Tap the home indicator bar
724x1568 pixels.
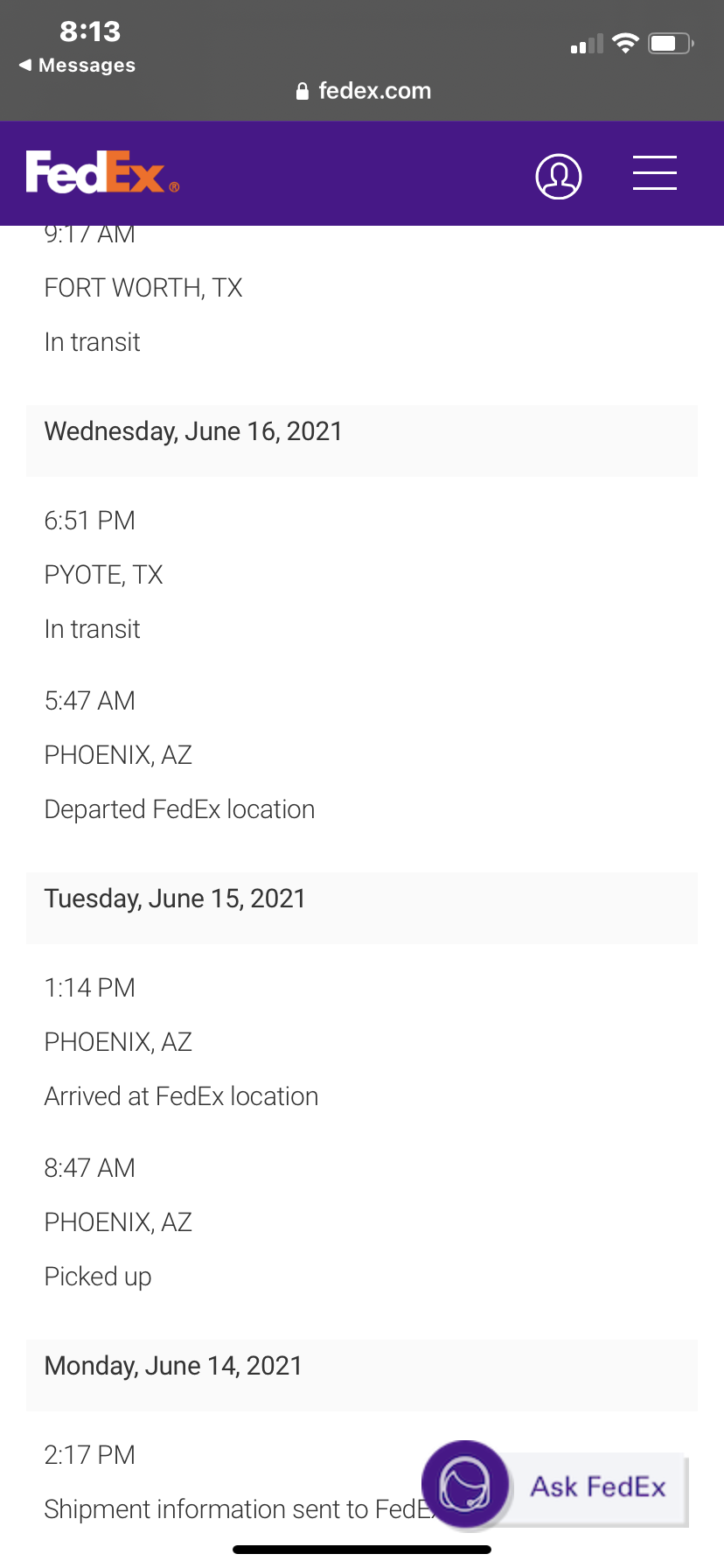tap(362, 1549)
